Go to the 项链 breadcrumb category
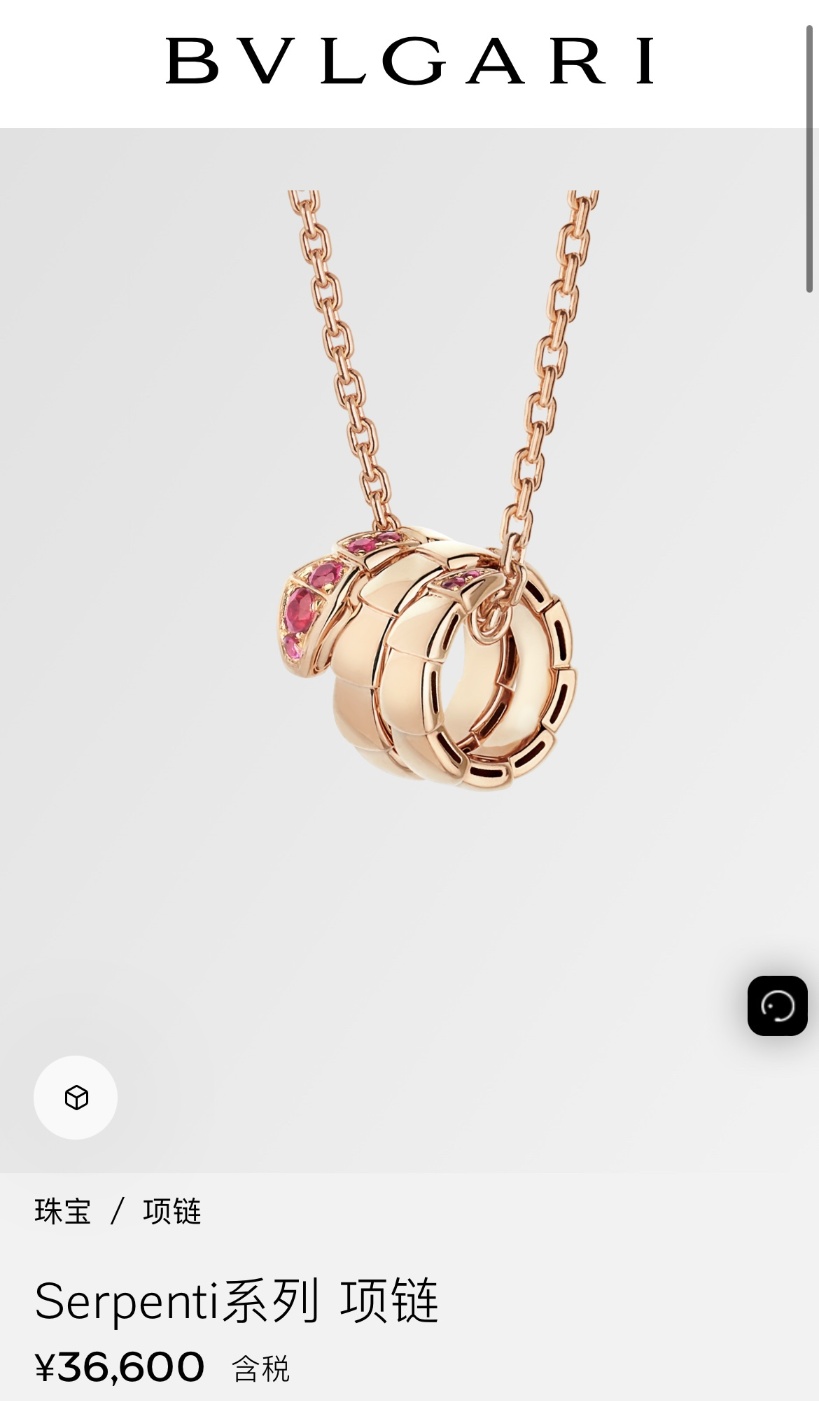 172,1212
